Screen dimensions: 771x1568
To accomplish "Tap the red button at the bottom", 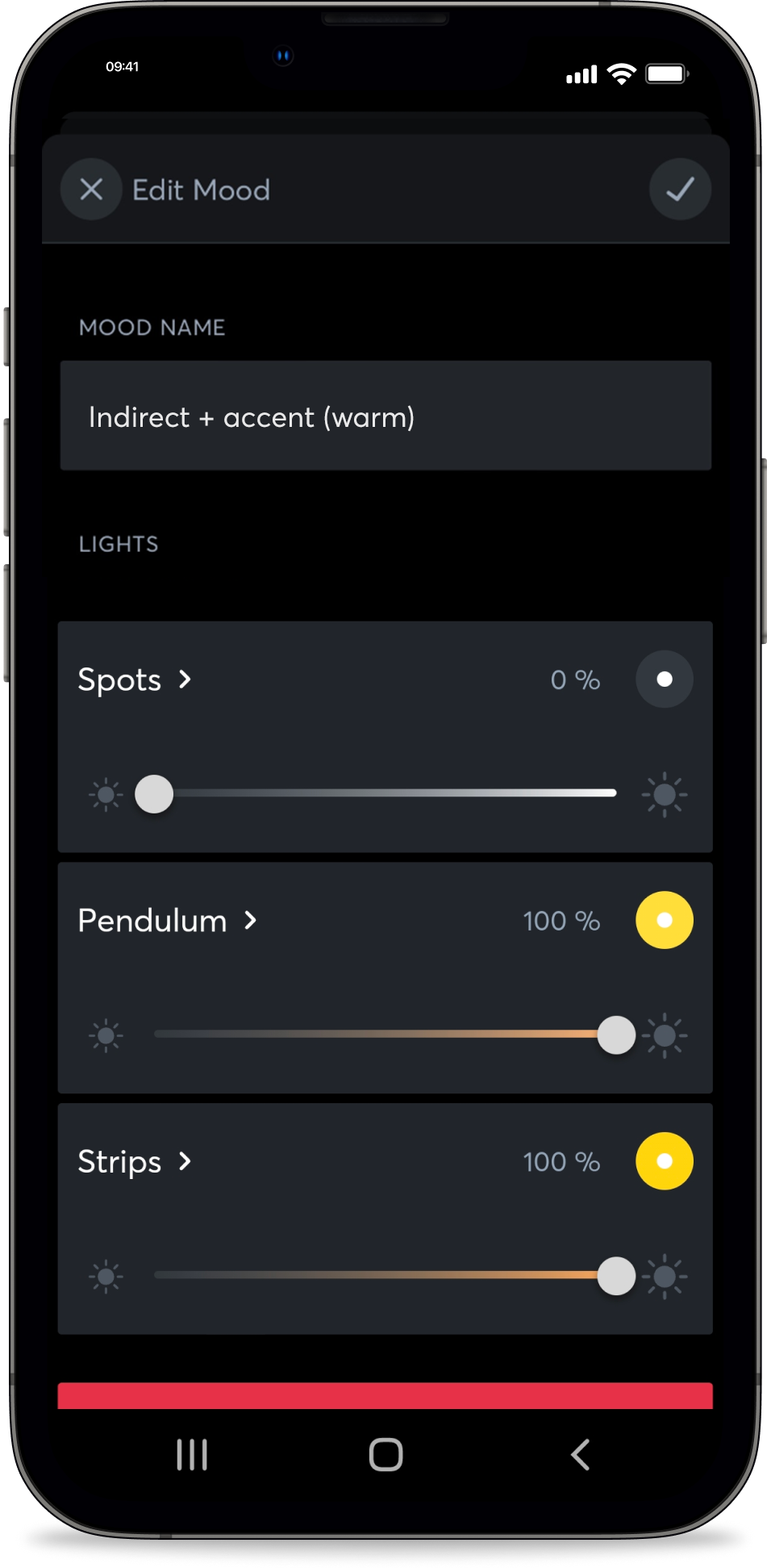I will pos(385,1396).
